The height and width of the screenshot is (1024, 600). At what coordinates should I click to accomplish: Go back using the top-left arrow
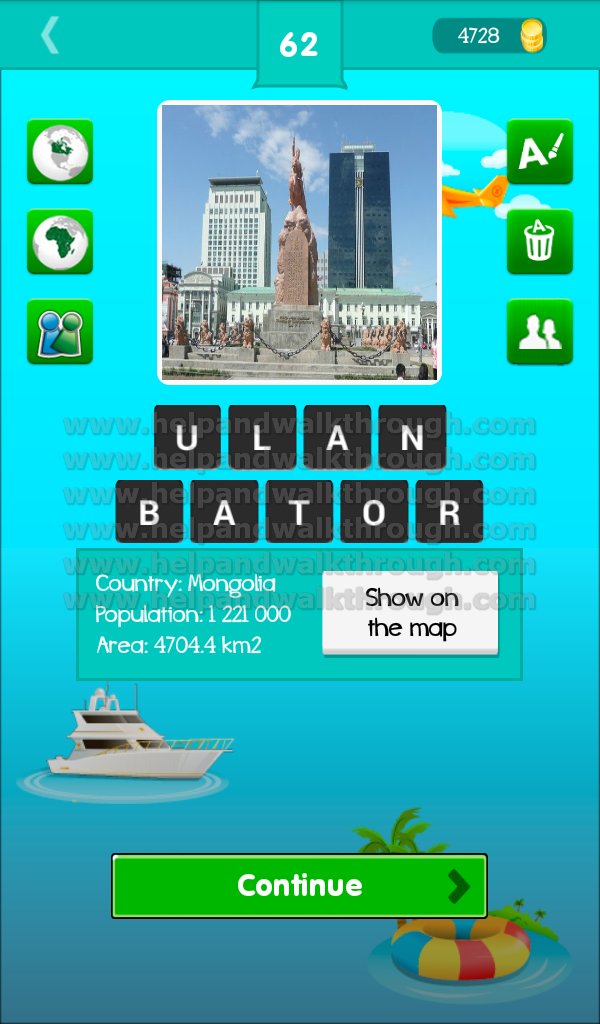click(x=50, y=35)
